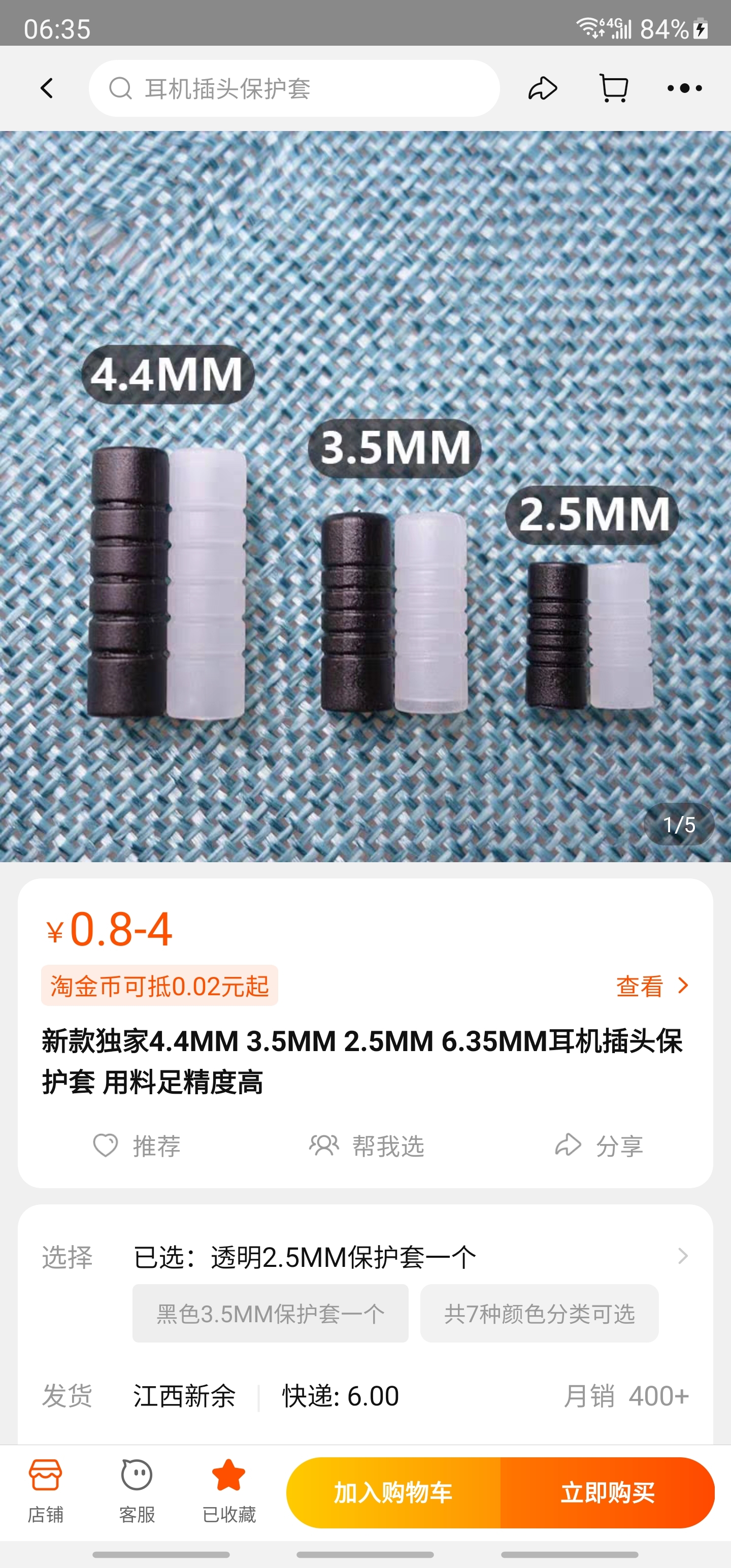Open the search box for 耳机插头保护套
The image size is (731, 1568).
pyautogui.click(x=294, y=88)
